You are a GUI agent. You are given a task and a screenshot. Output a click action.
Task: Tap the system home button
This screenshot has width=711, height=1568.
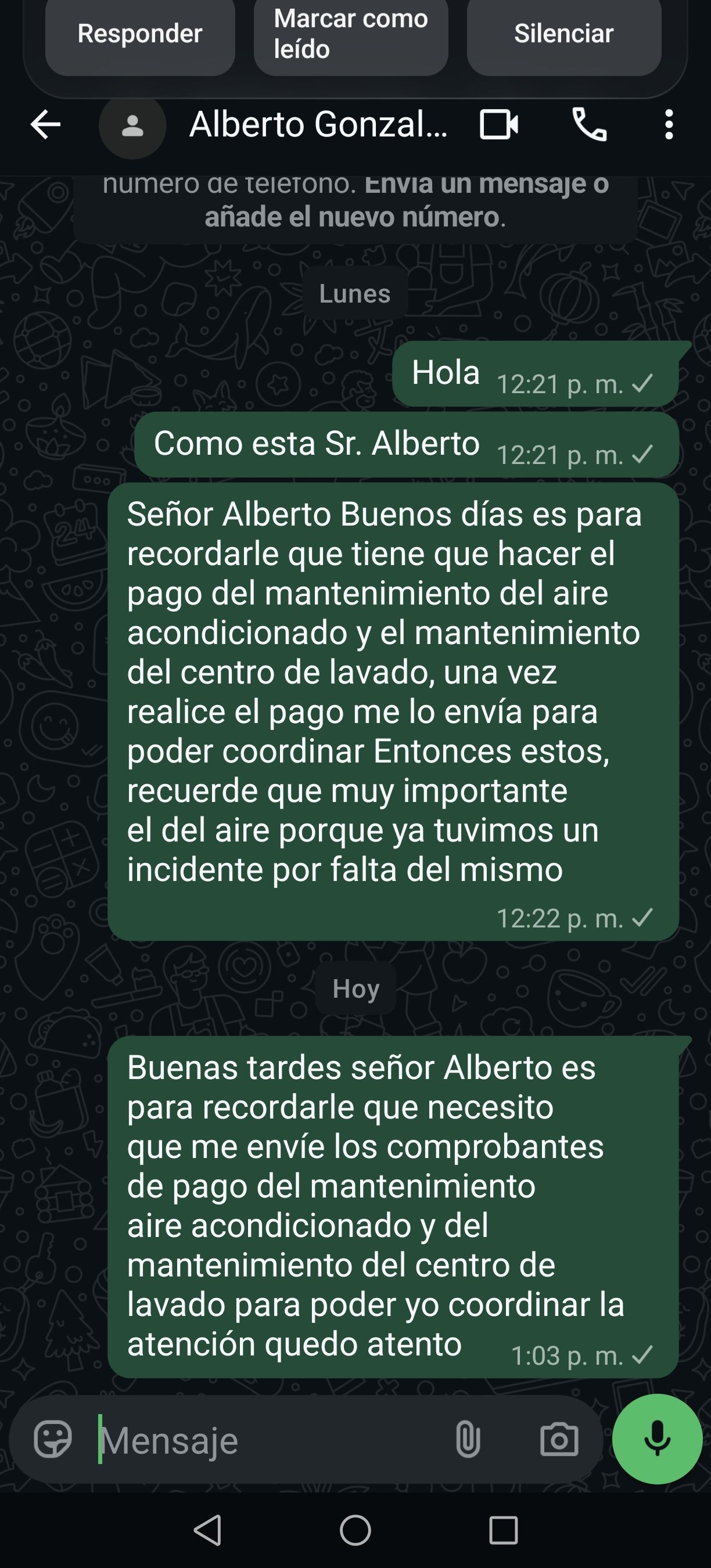tap(355, 1530)
